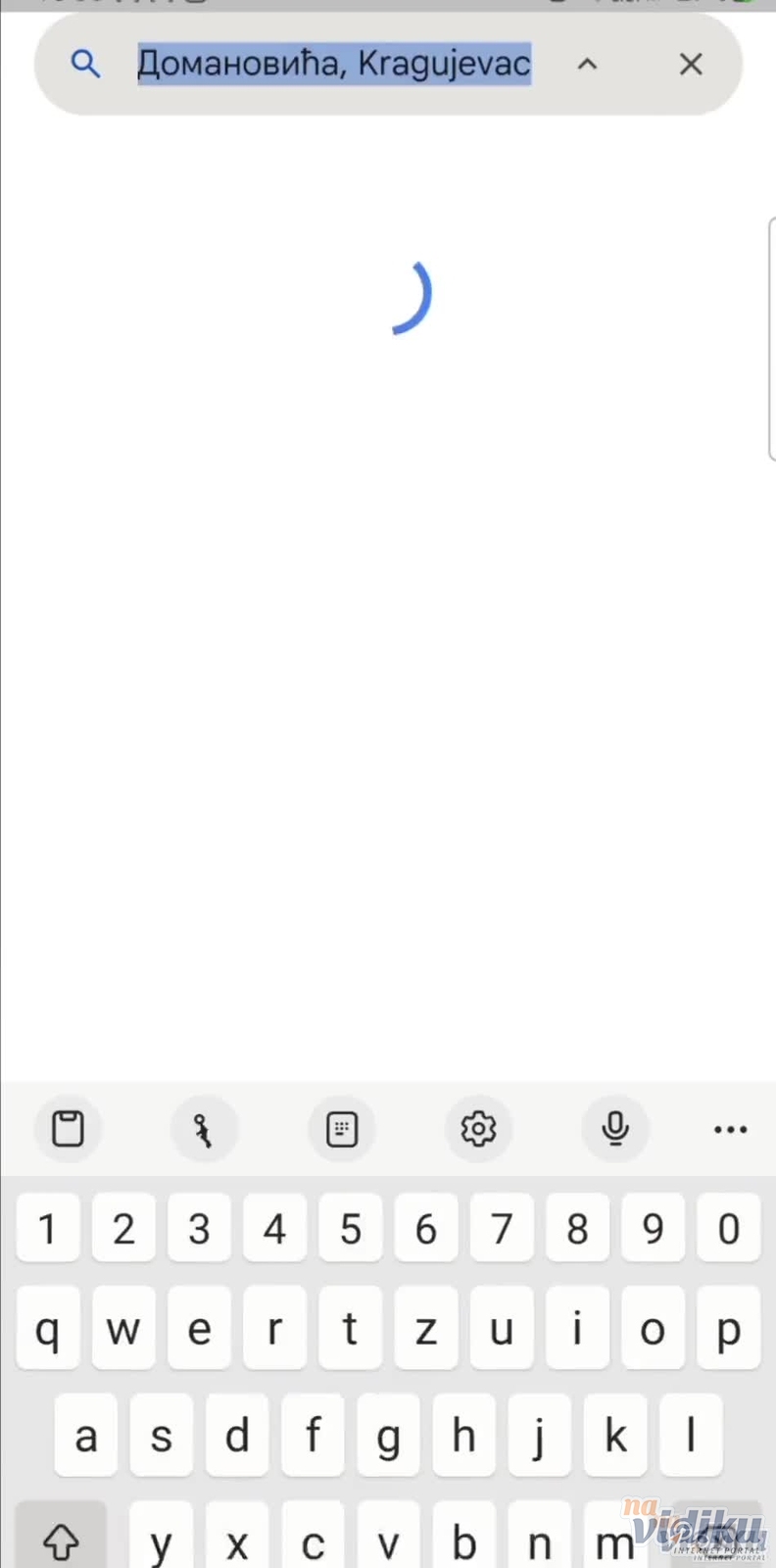776x1568 pixels.
Task: Open the keyboard's more options dots
Action: tap(730, 1130)
